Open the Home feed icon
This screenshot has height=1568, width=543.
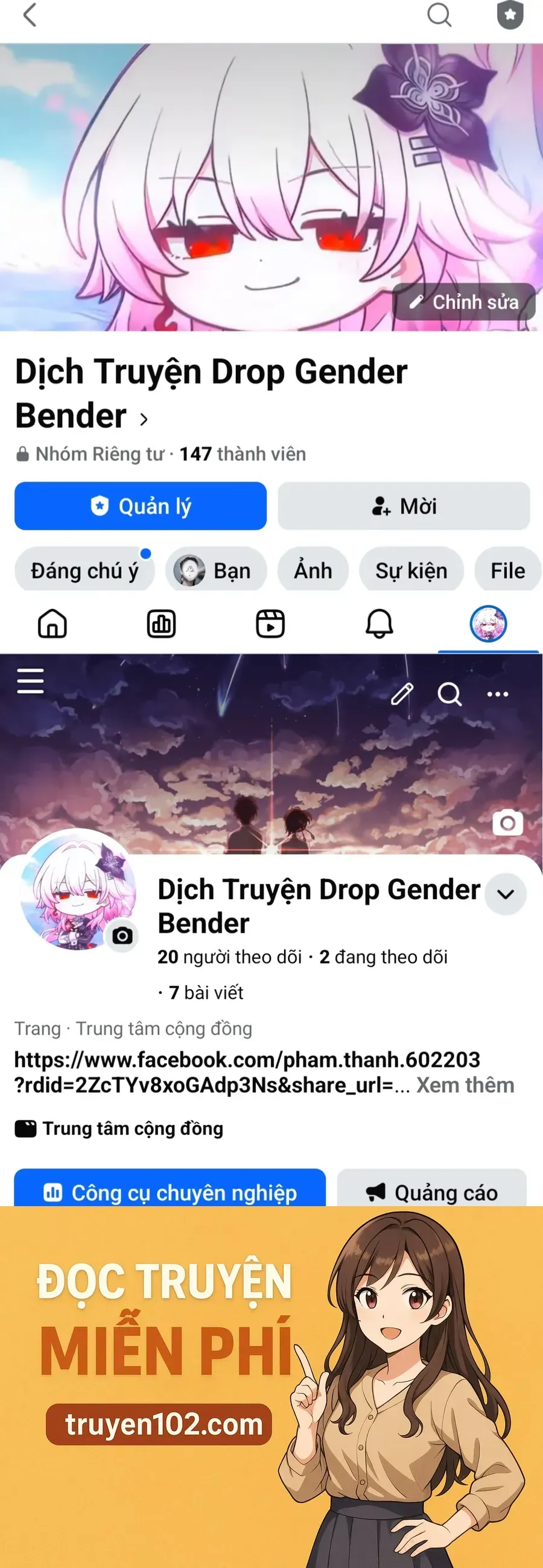point(52,623)
